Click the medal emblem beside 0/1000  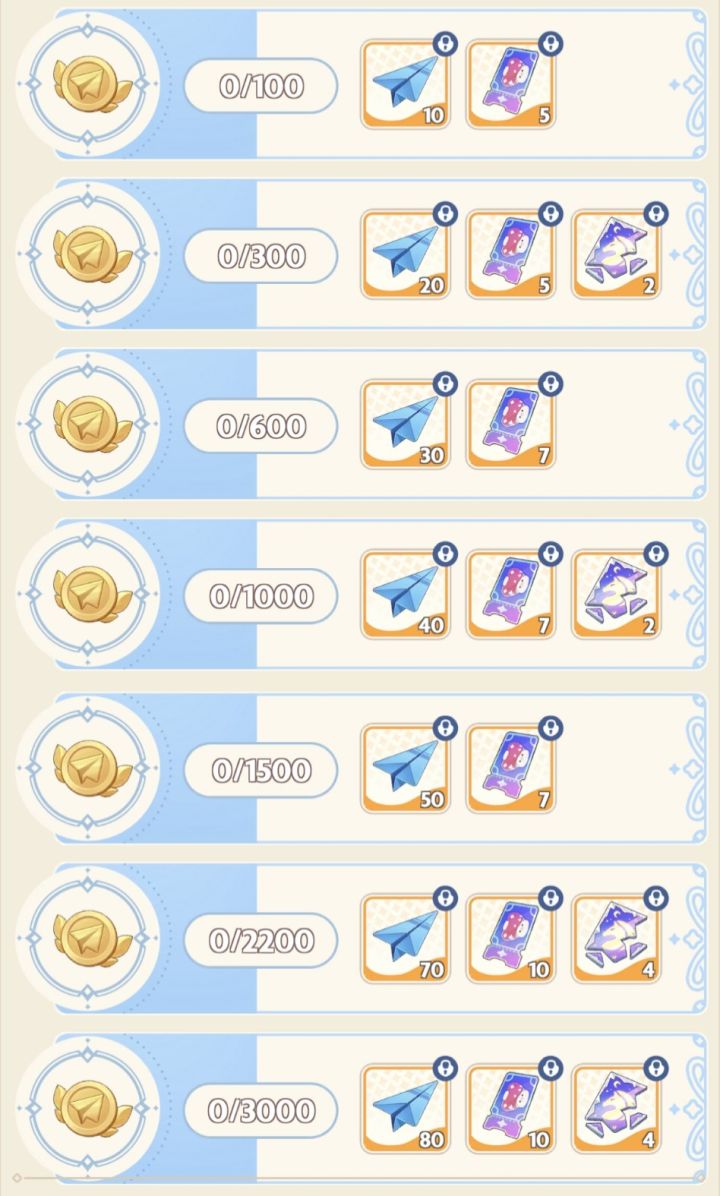[x=88, y=595]
